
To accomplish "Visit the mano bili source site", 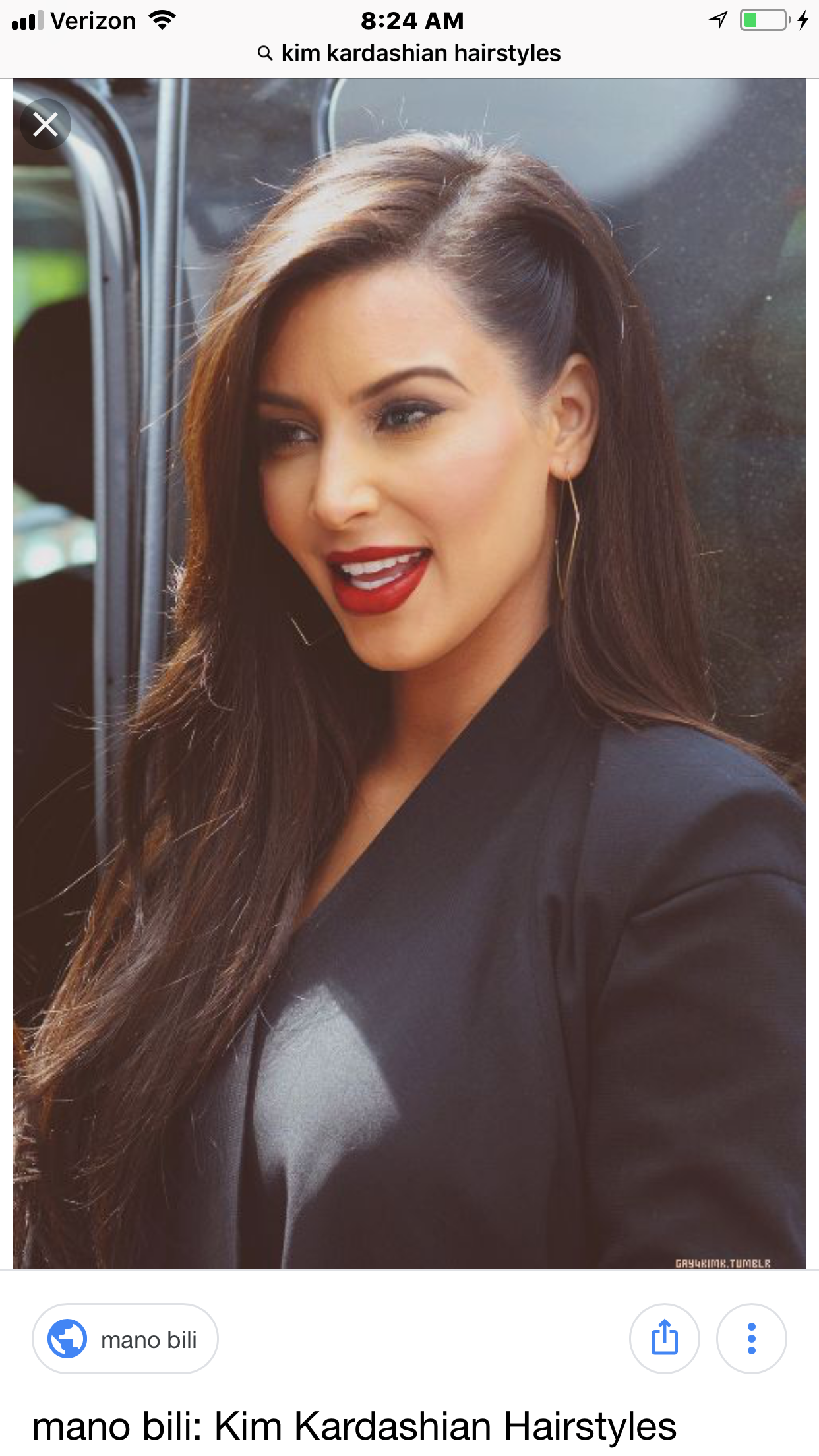I will [125, 1339].
